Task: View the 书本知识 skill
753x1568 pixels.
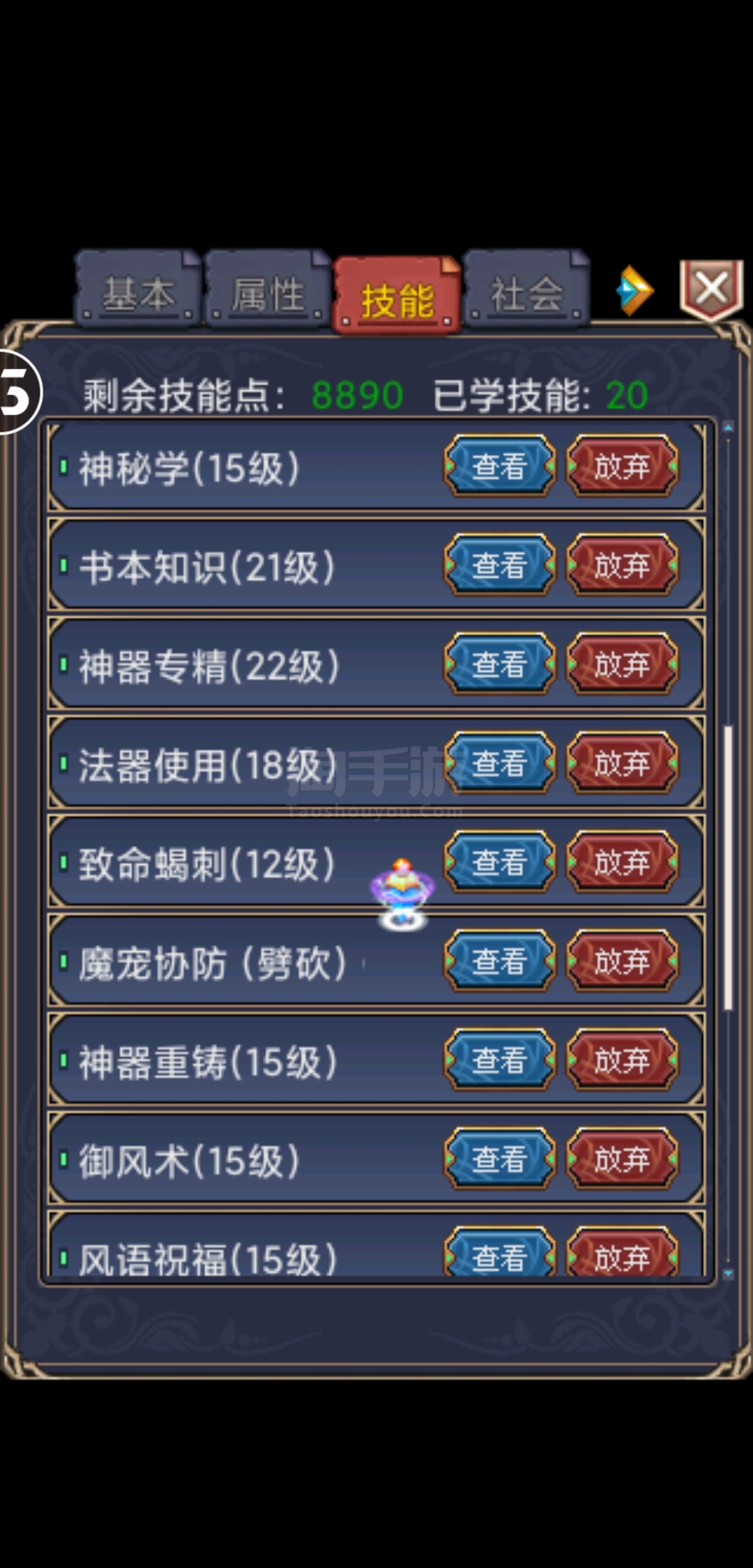Action: (500, 565)
